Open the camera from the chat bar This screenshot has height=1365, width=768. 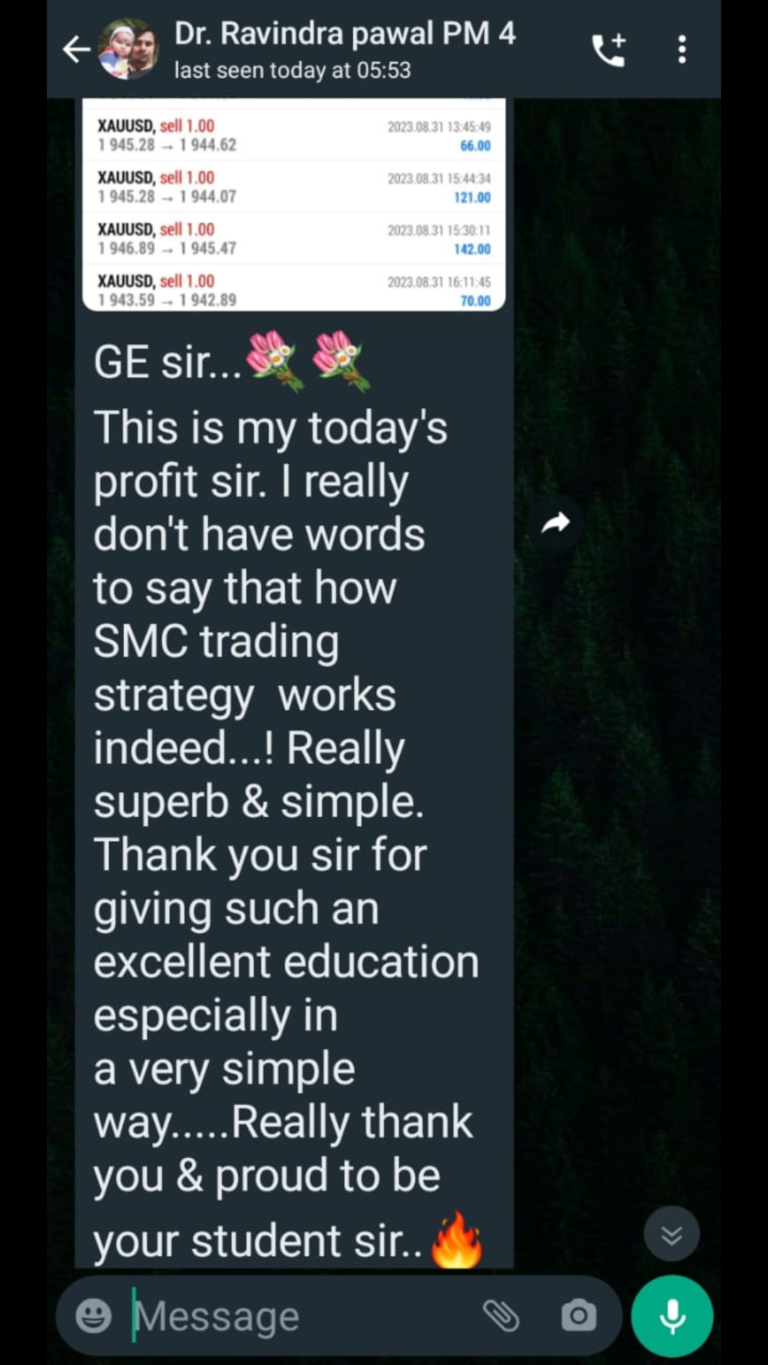pyautogui.click(x=579, y=1316)
